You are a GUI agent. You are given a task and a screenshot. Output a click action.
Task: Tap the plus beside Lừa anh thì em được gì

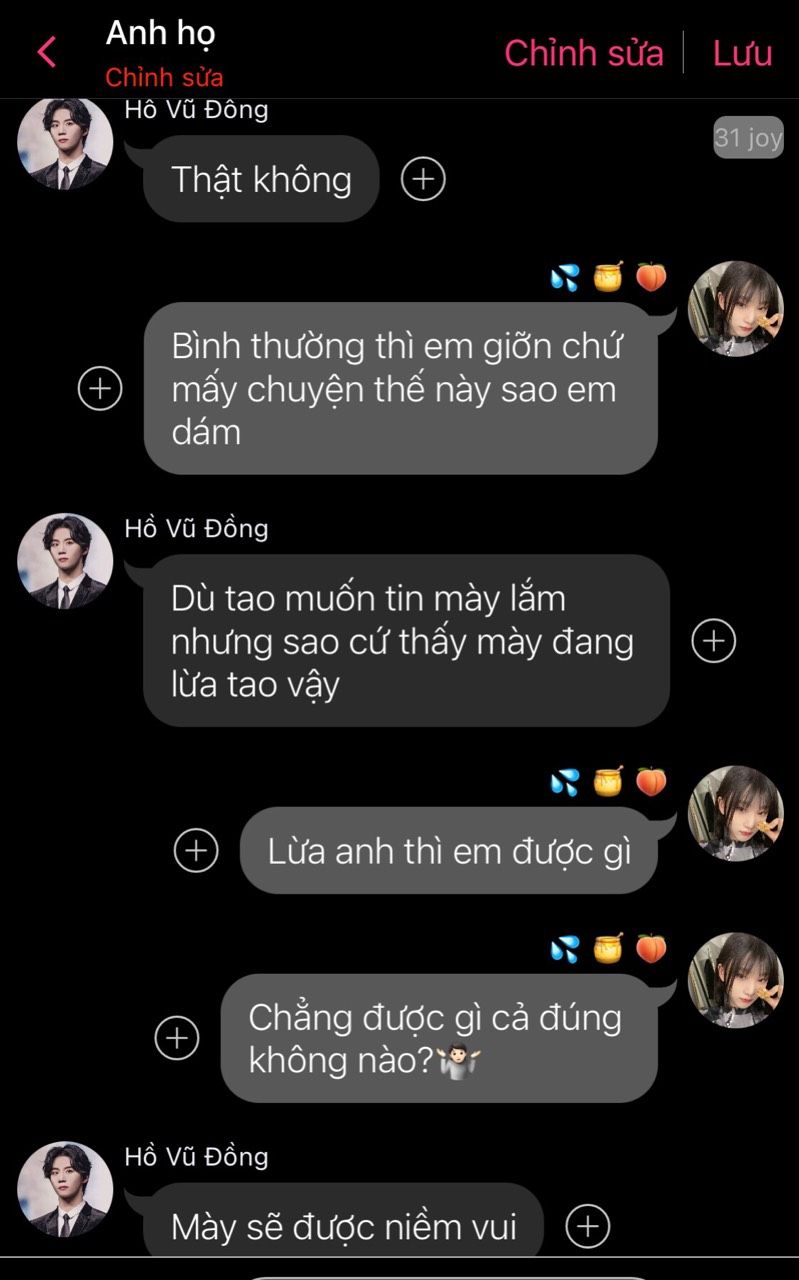click(196, 850)
